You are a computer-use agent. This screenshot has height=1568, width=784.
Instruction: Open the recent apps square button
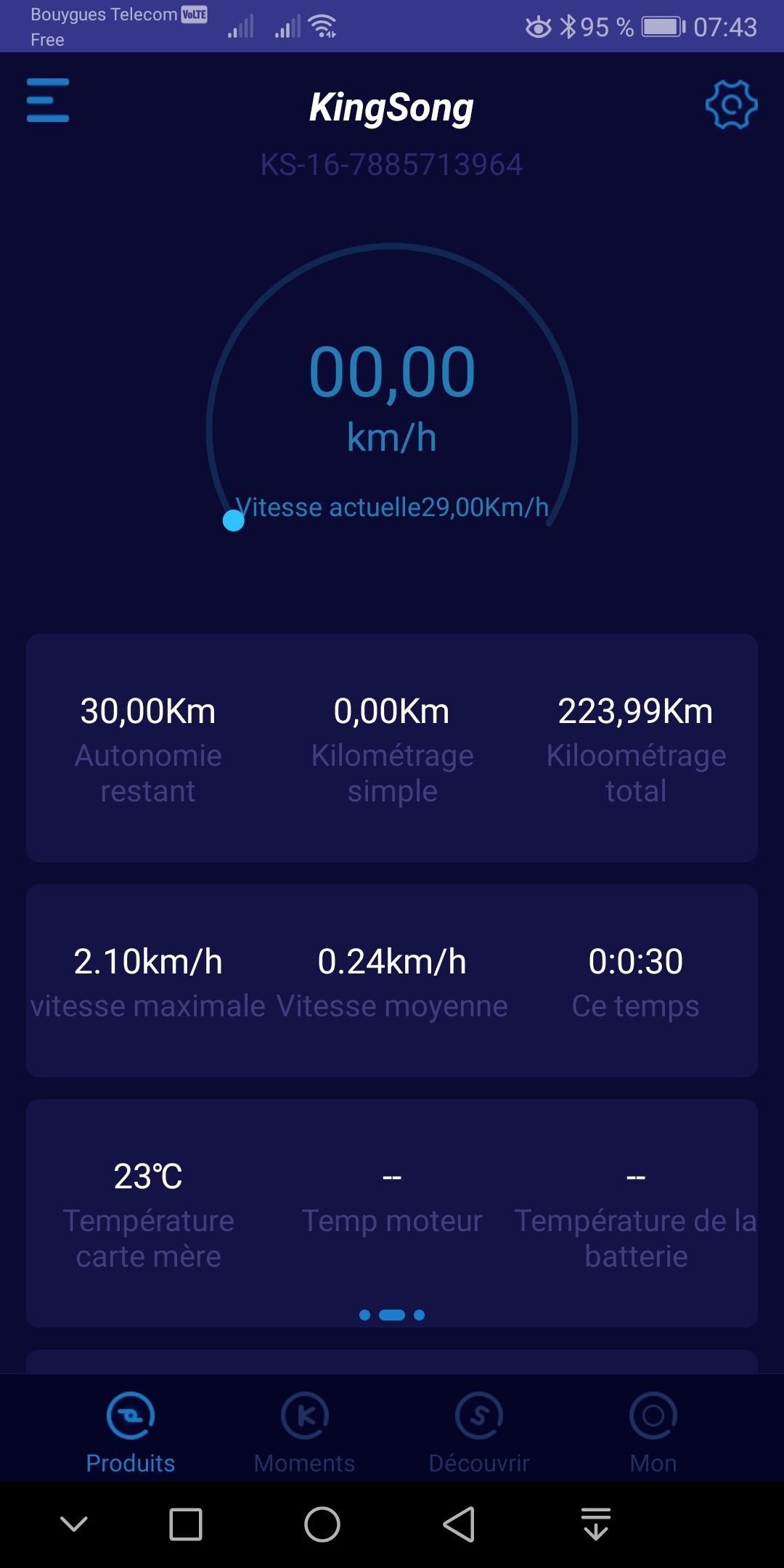pyautogui.click(x=186, y=1524)
